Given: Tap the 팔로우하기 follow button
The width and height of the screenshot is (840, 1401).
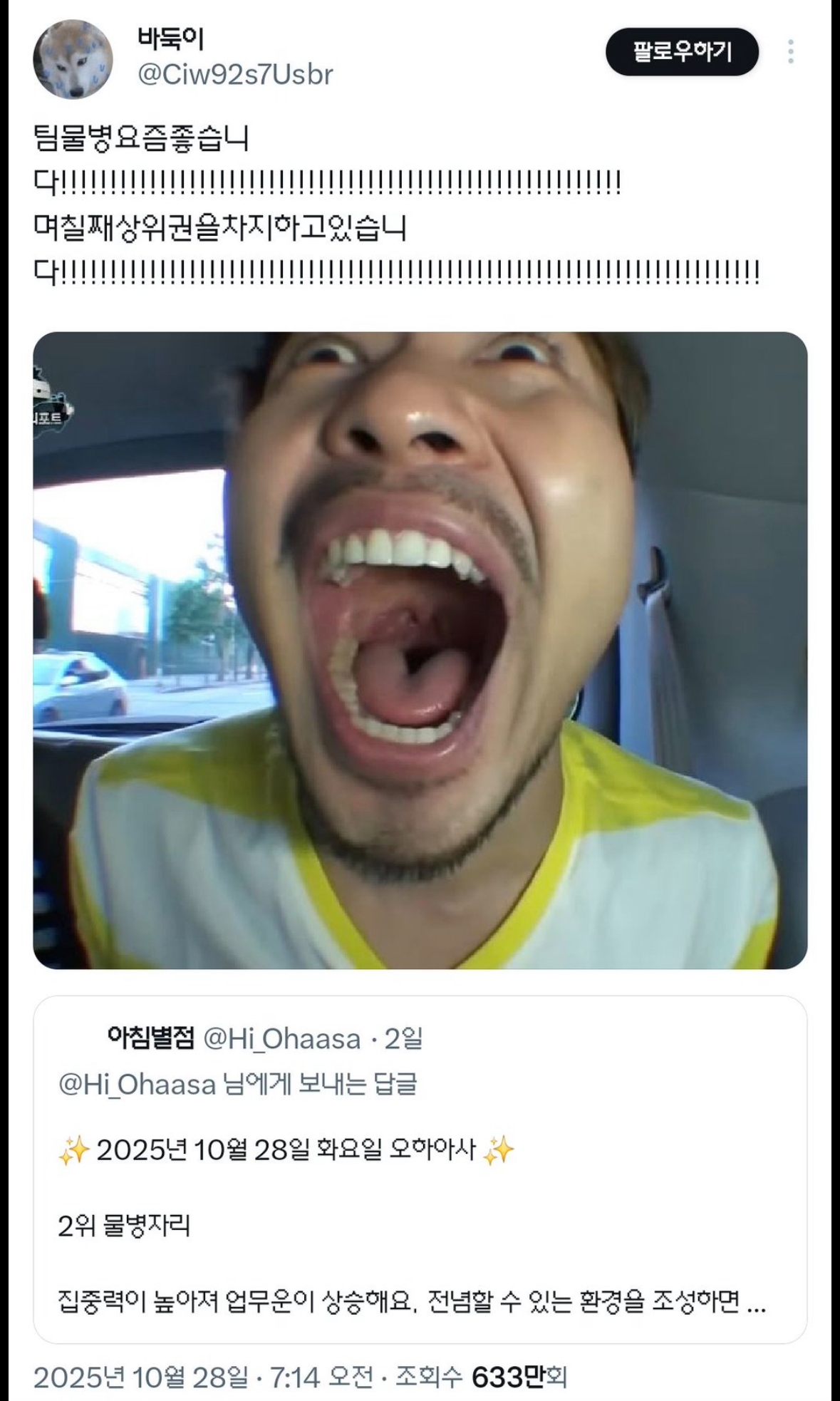Looking at the screenshot, I should click(x=682, y=52).
